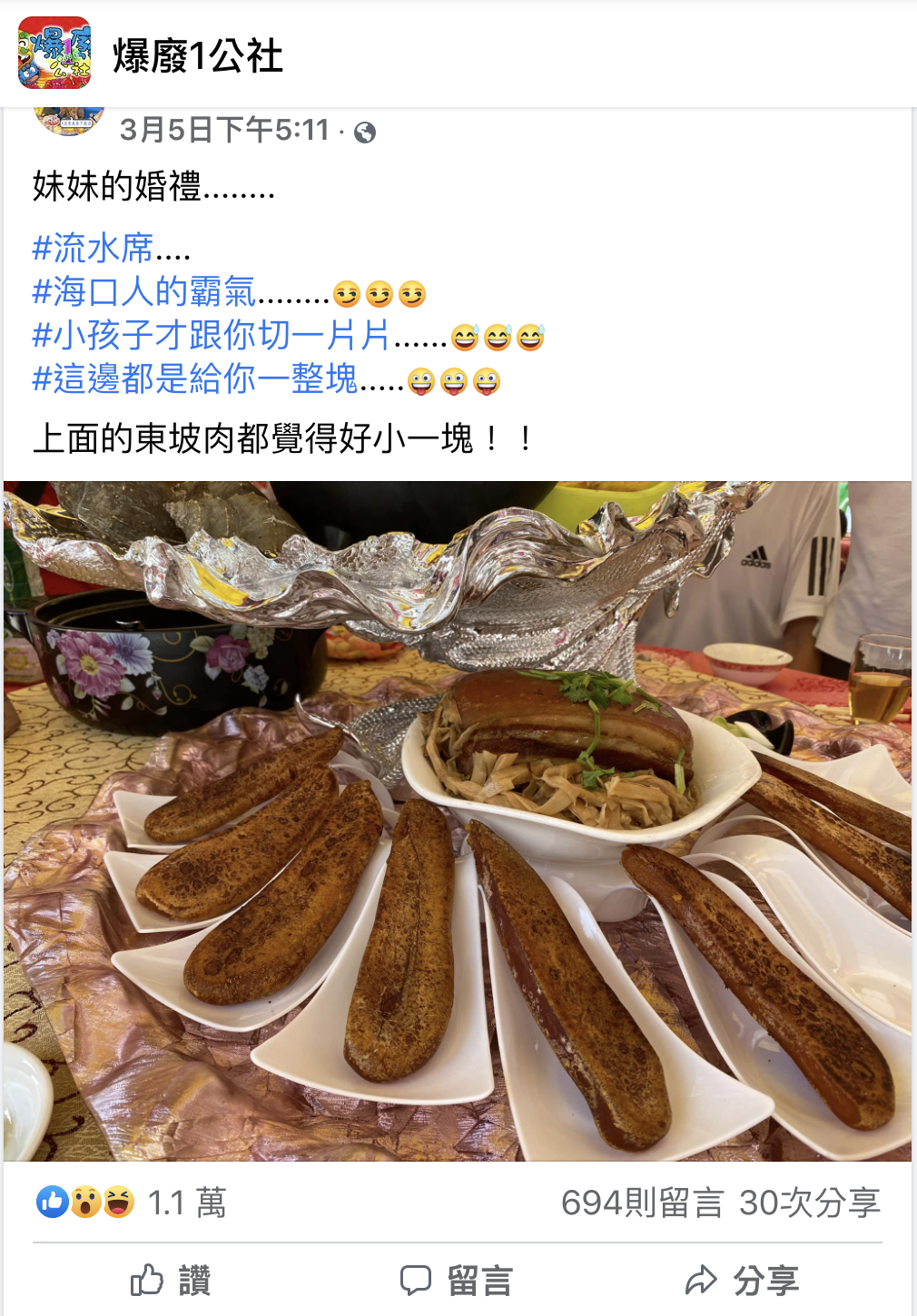The height and width of the screenshot is (1316, 917).
Task: Open hashtag #海口人的霸氣
Action: click(144, 291)
